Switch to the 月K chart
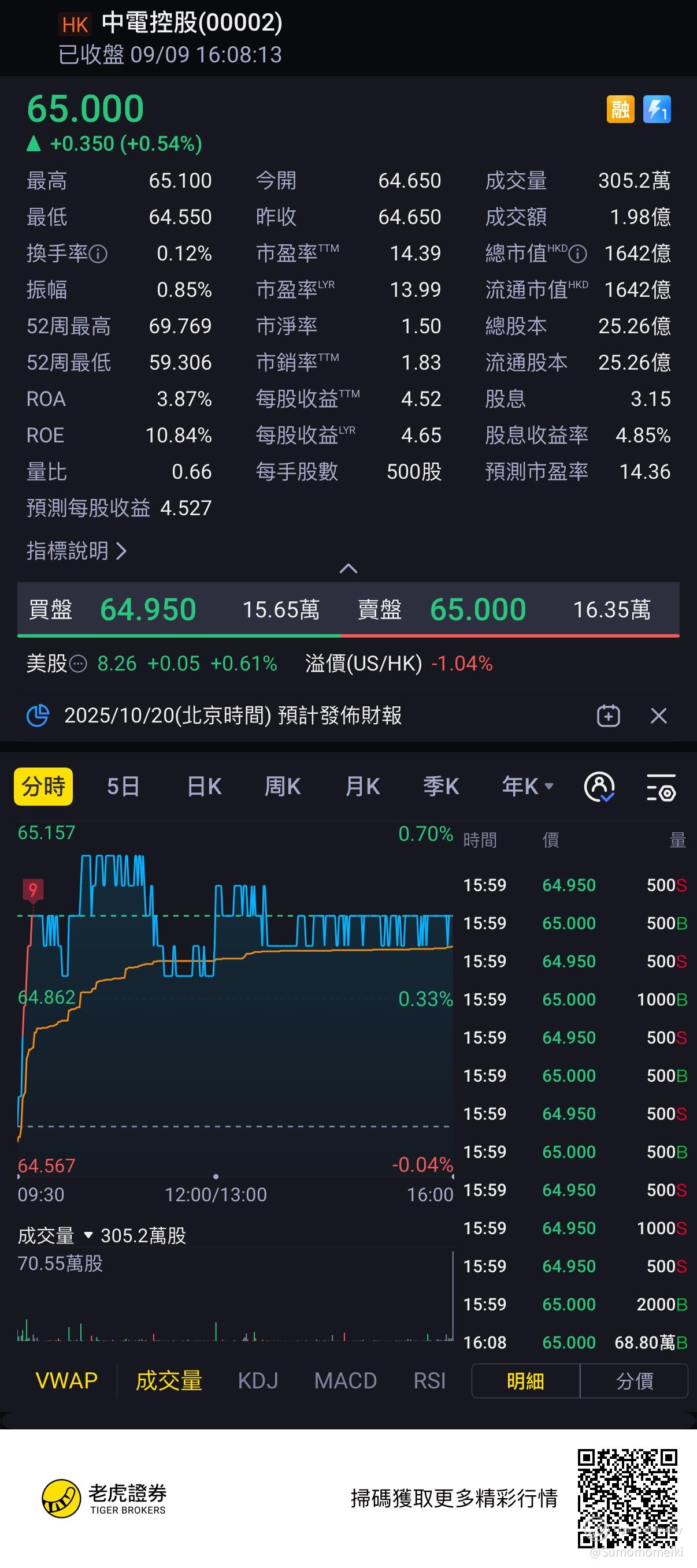 click(362, 787)
